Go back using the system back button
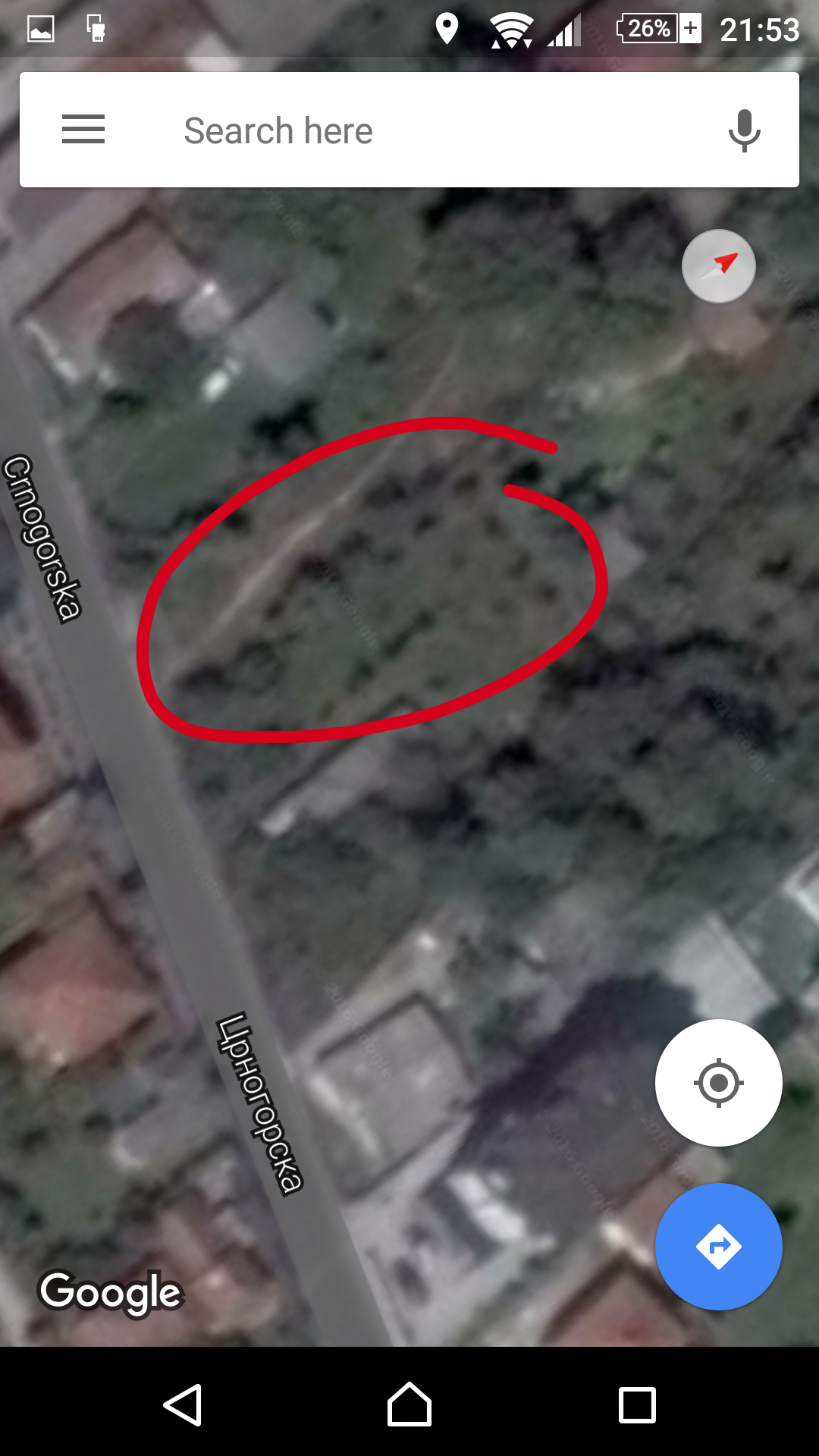This screenshot has height=1456, width=819. point(183,1404)
